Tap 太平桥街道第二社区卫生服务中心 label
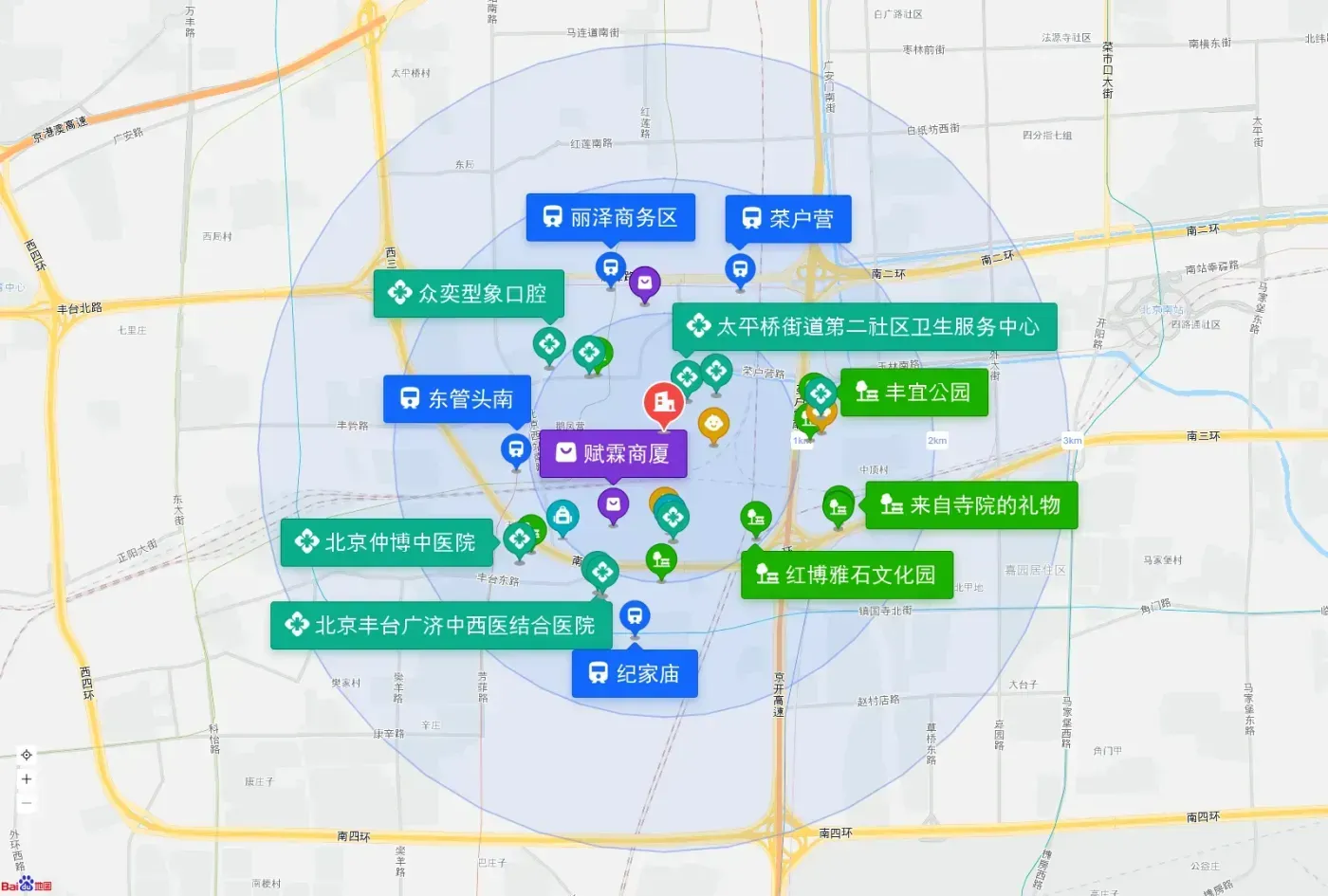This screenshot has width=1328, height=896. pos(864,327)
